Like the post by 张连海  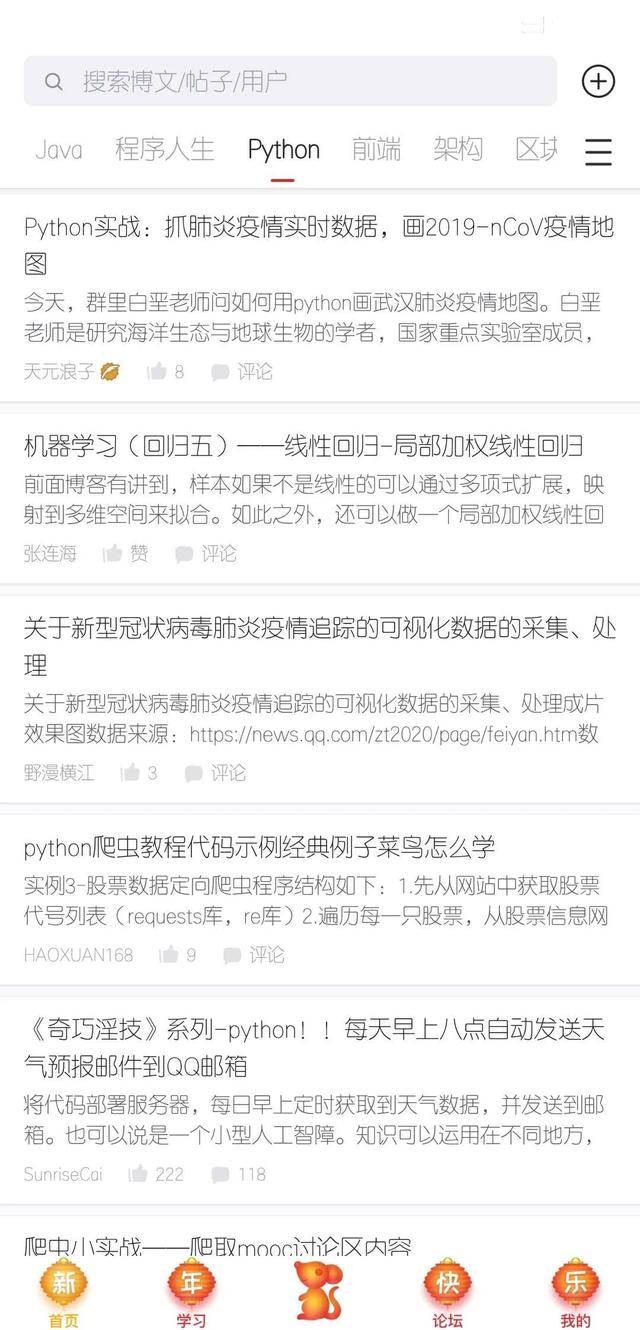(x=125, y=553)
